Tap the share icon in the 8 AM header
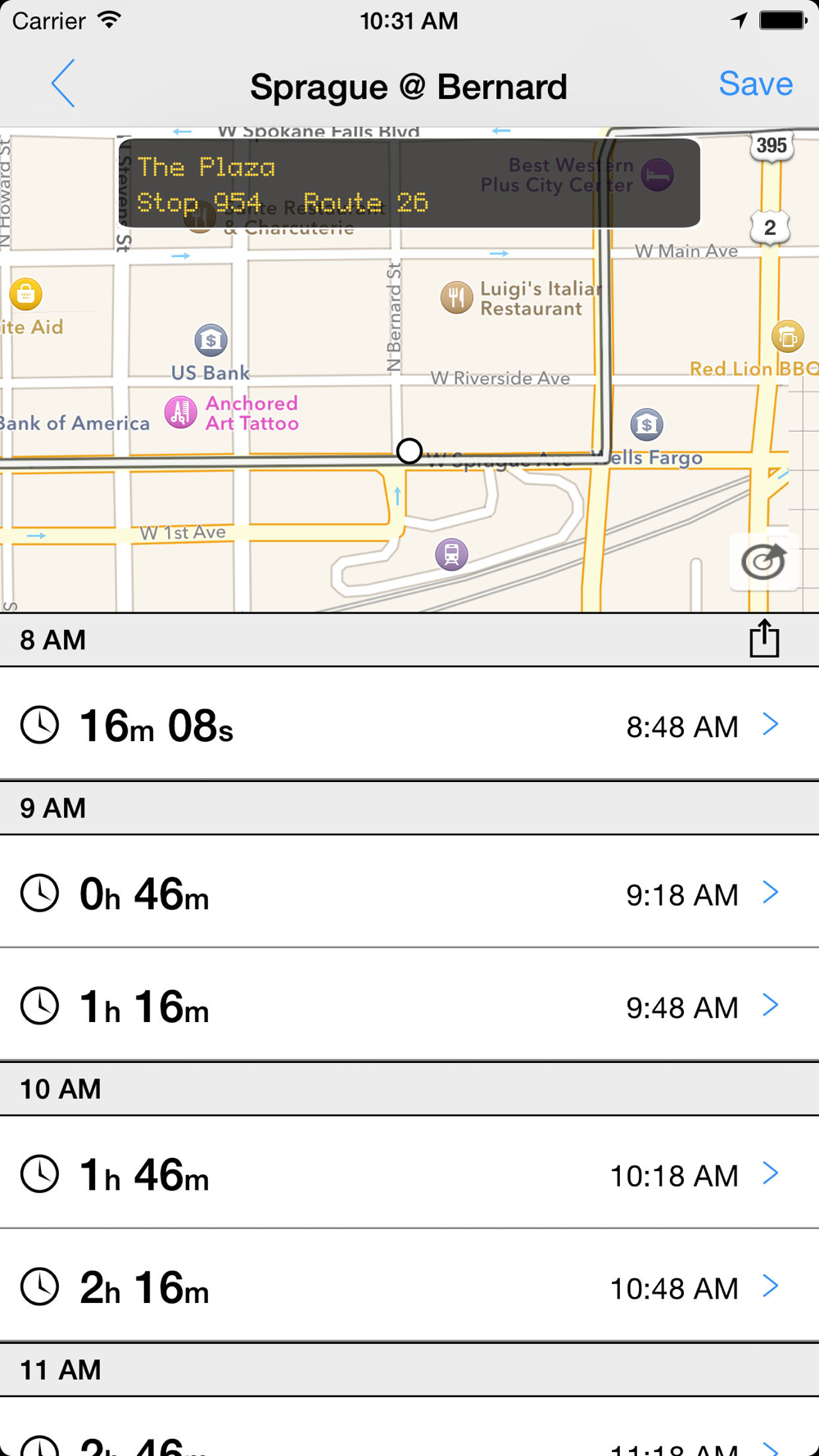Screen dimensions: 819x1456 click(764, 639)
